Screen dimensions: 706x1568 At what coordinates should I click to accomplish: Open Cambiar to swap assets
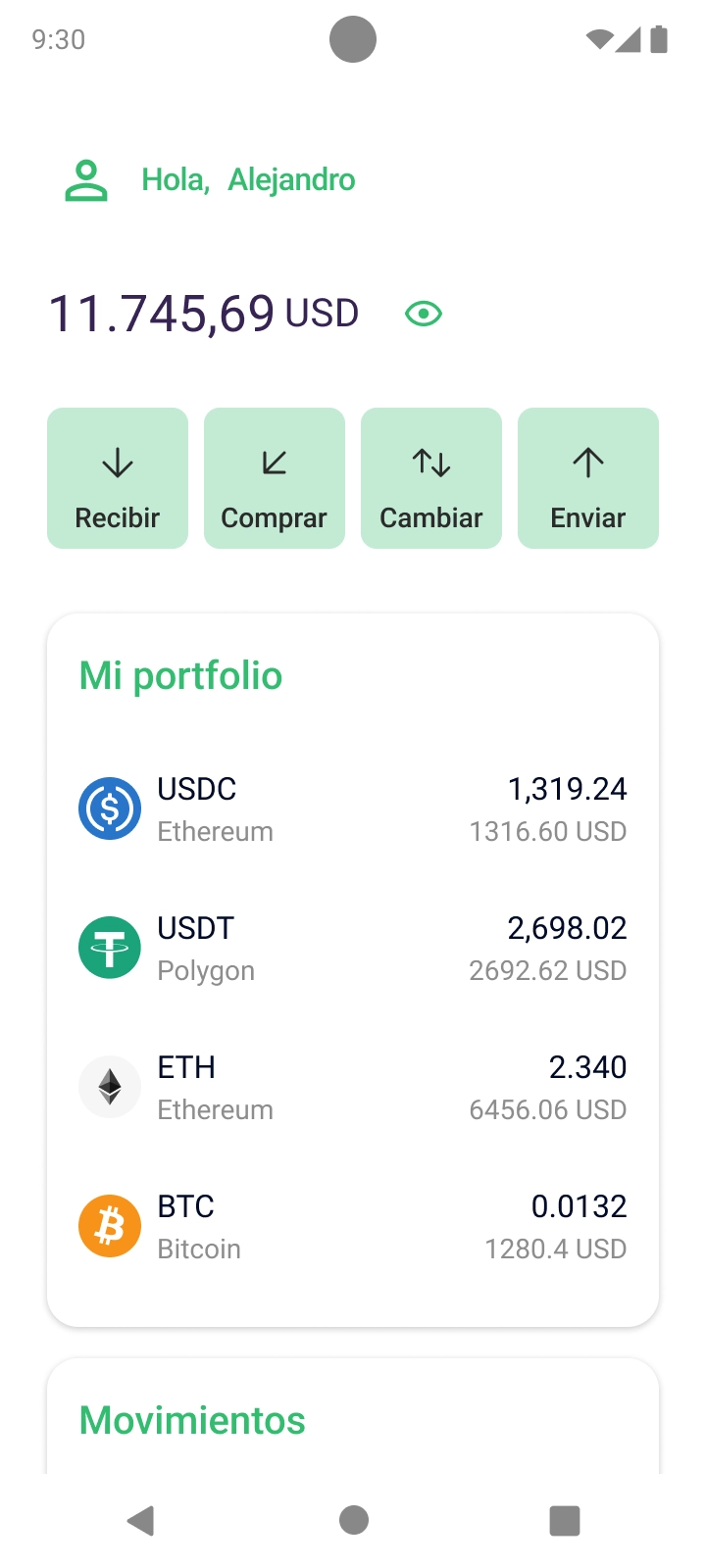[431, 478]
